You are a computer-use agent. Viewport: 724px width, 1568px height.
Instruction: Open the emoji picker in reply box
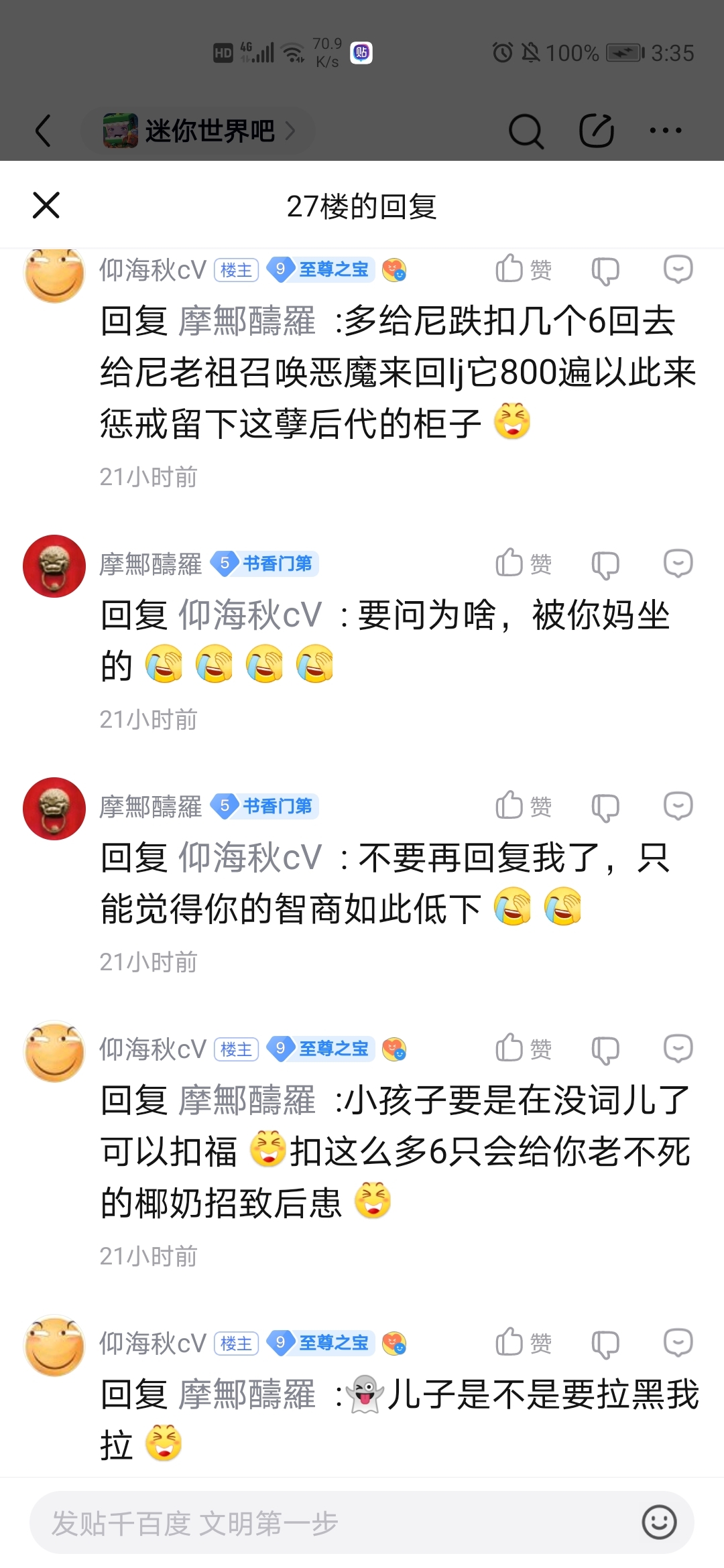coord(659,1522)
